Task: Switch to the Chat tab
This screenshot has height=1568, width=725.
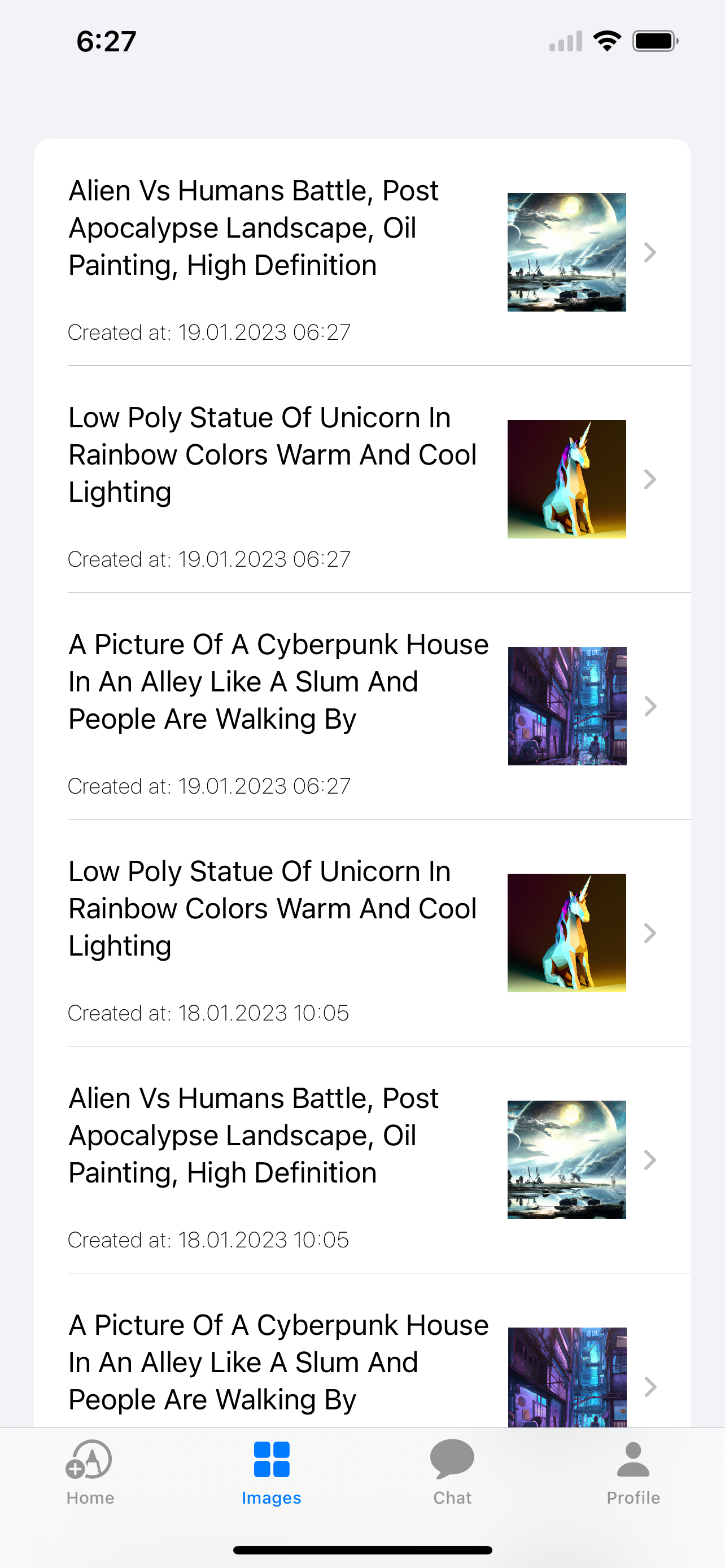Action: tap(452, 1473)
